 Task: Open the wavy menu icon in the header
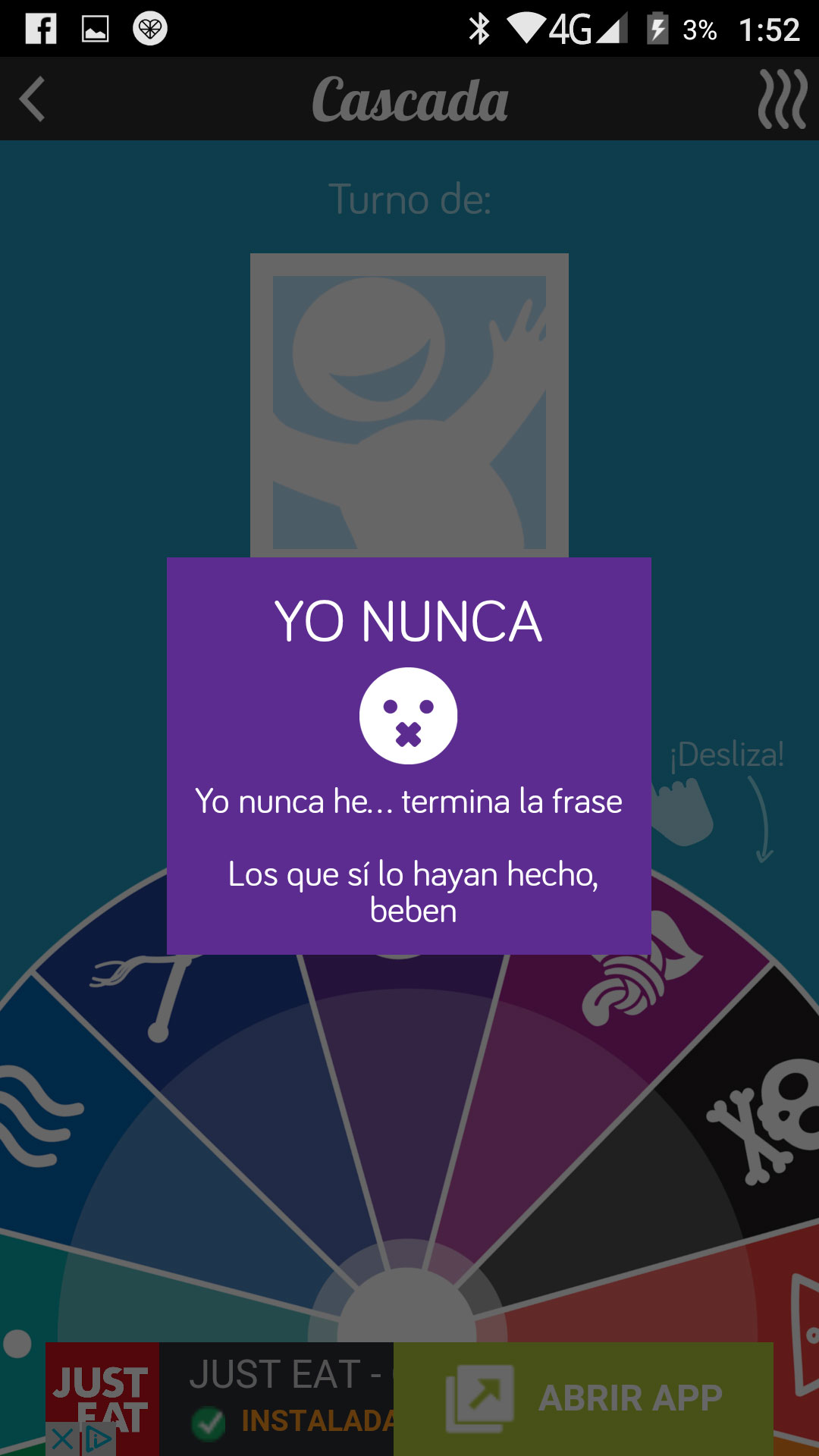click(x=781, y=99)
